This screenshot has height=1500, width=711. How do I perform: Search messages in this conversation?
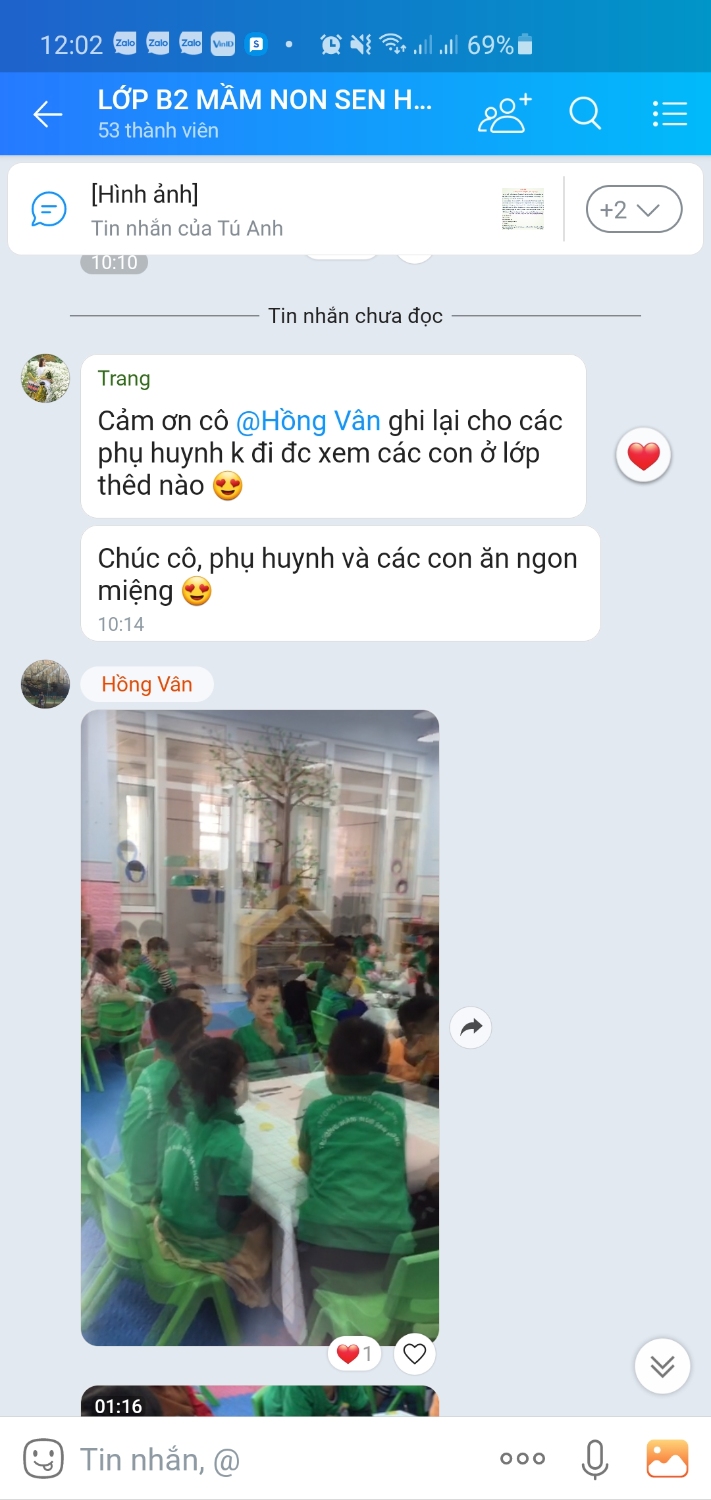pyautogui.click(x=585, y=114)
